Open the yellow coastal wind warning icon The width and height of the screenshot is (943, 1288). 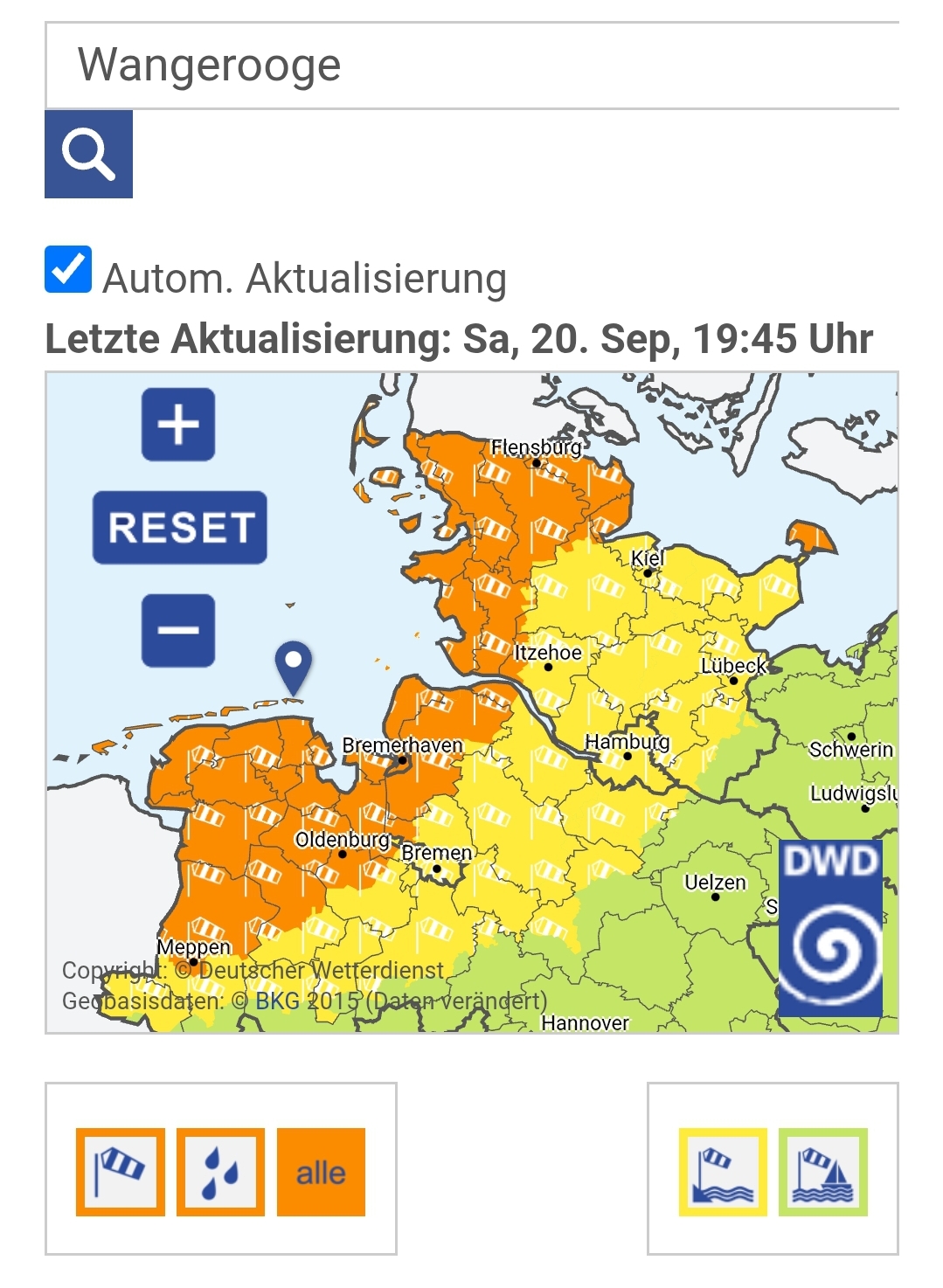point(723,1172)
